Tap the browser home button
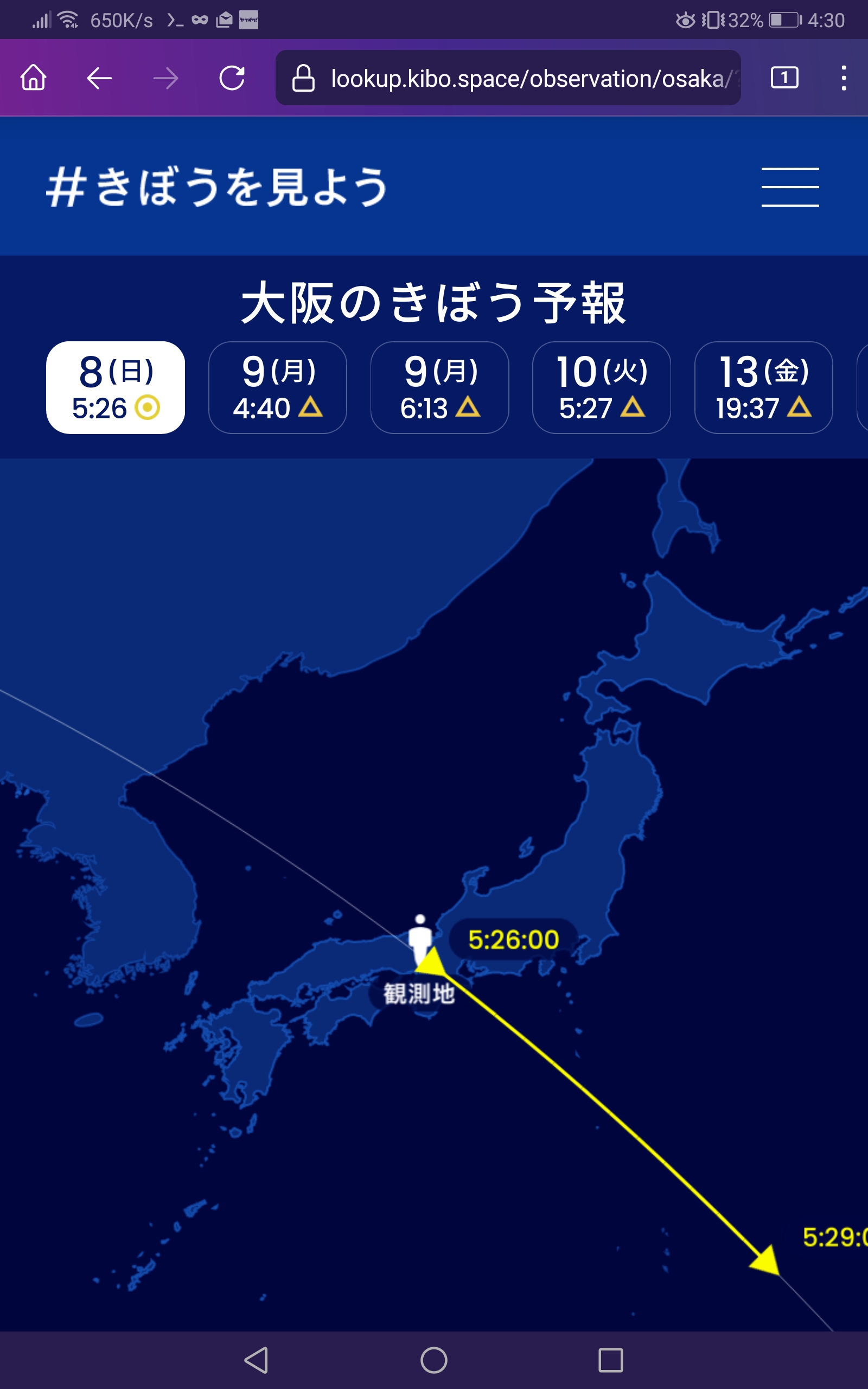Screen dimensions: 868x1389 point(33,78)
